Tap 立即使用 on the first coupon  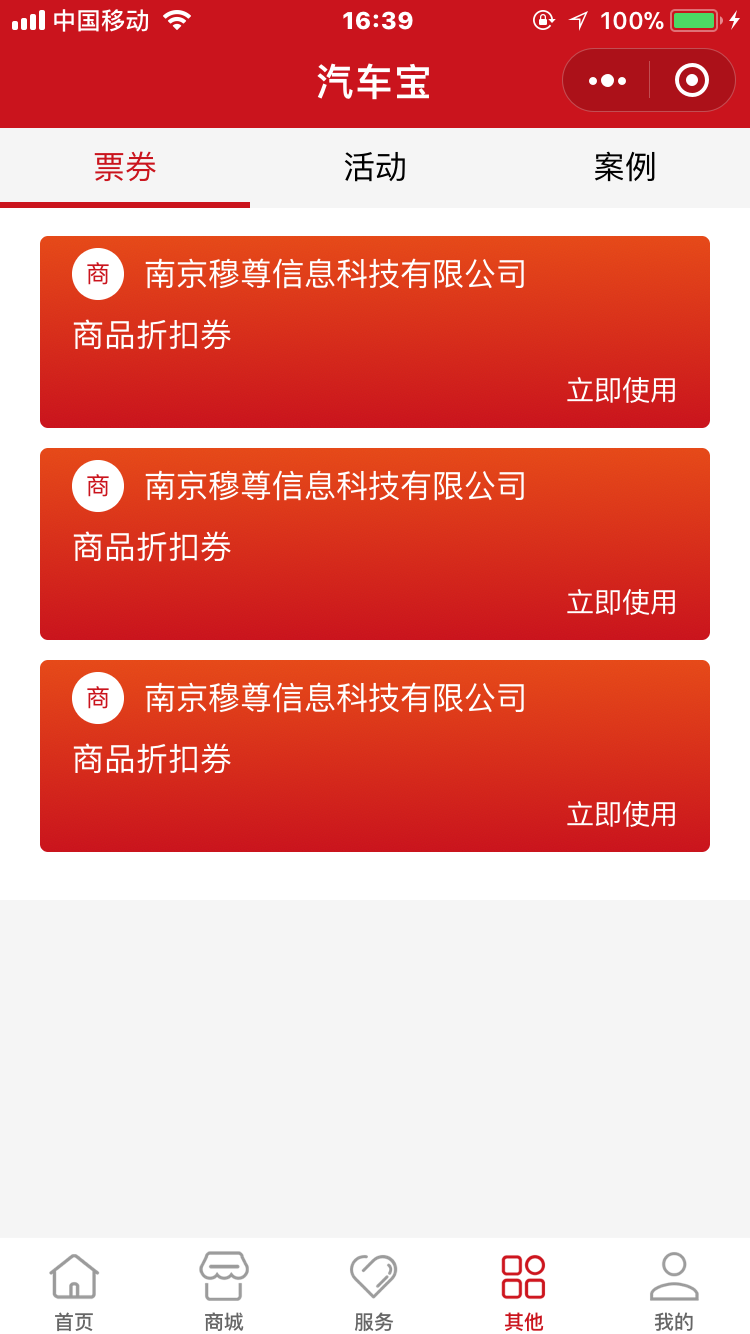coord(621,390)
